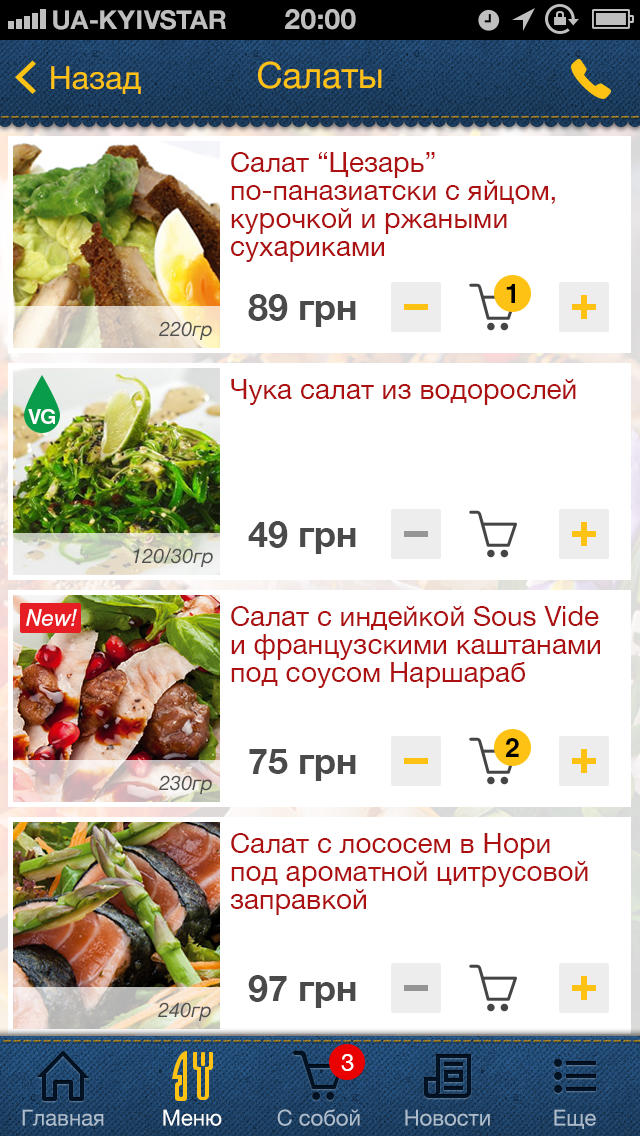This screenshot has width=640, height=1136.
Task: Increase the turkey Sous Vide salad count
Action: click(583, 761)
